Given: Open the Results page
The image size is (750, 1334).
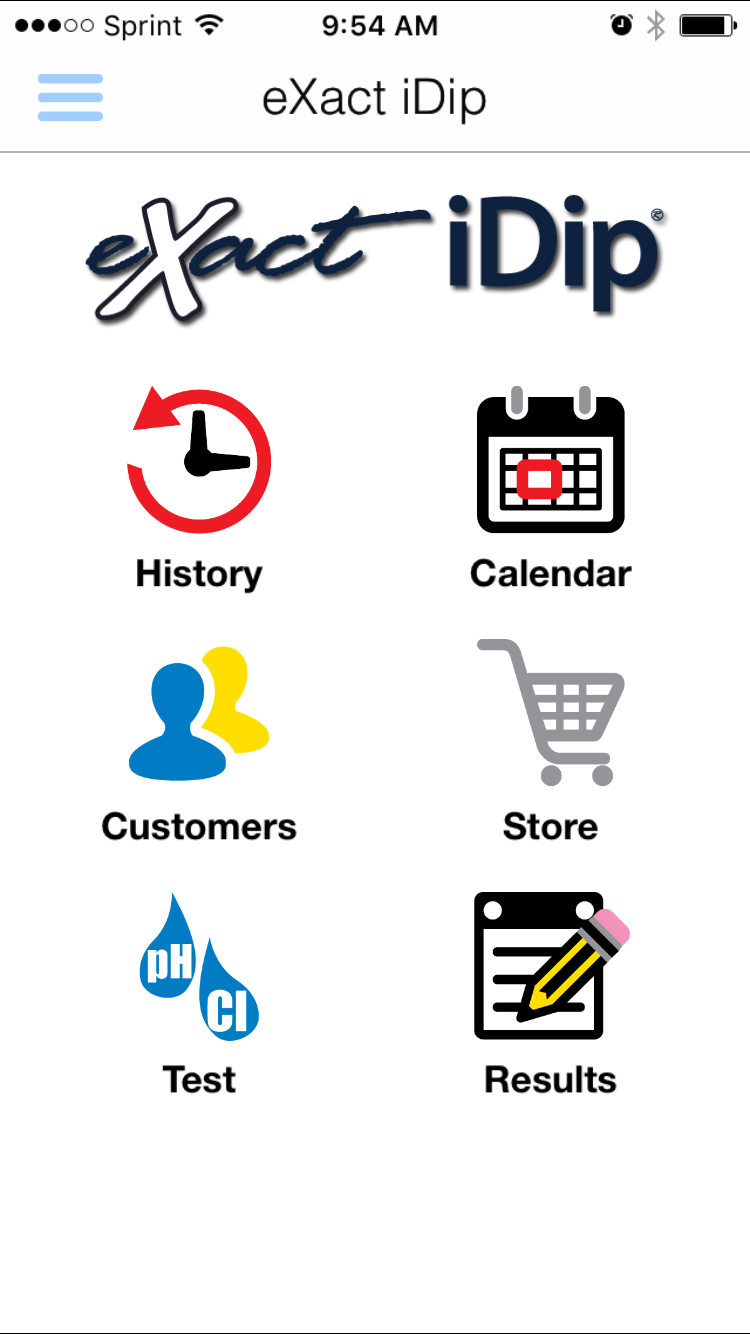Looking at the screenshot, I should pyautogui.click(x=551, y=995).
